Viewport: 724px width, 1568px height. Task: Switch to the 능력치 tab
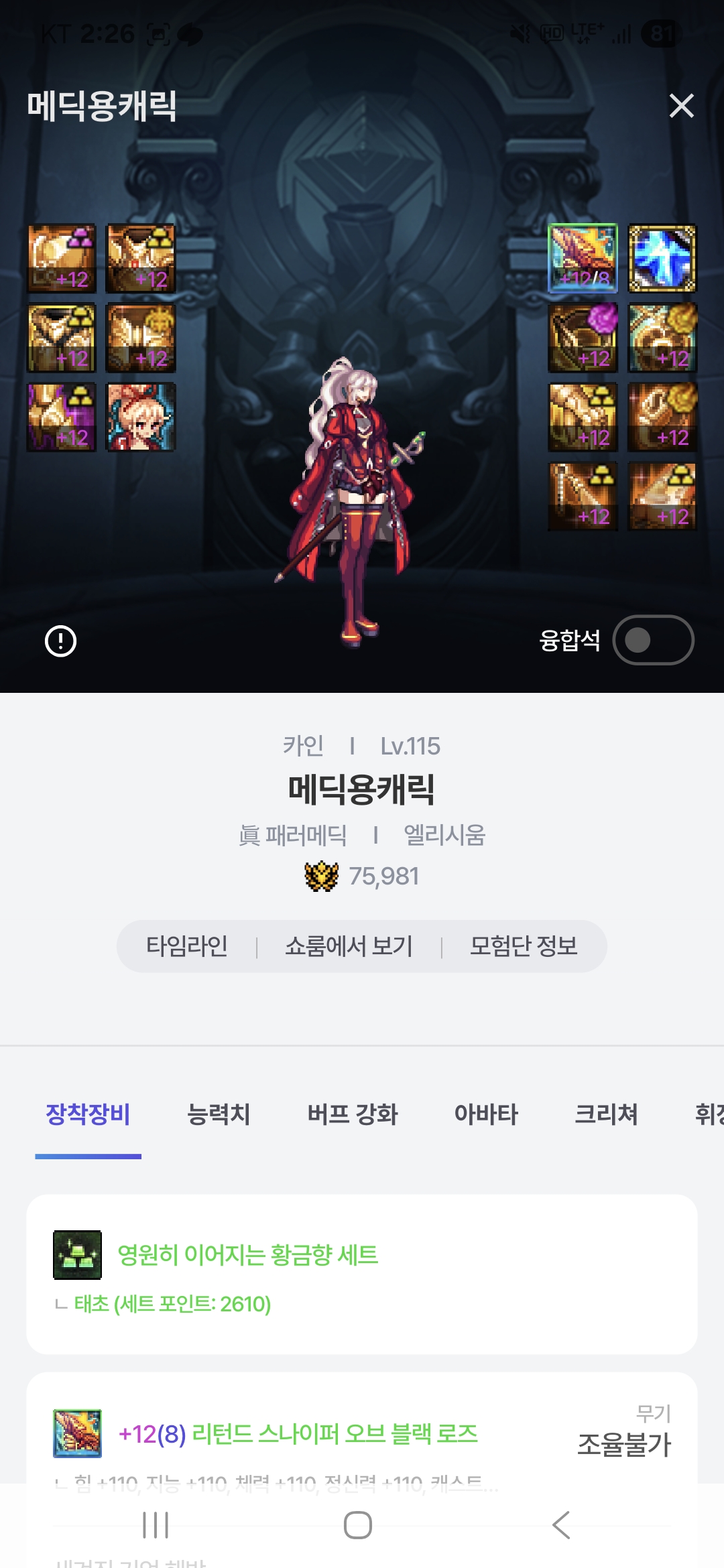click(x=219, y=1114)
